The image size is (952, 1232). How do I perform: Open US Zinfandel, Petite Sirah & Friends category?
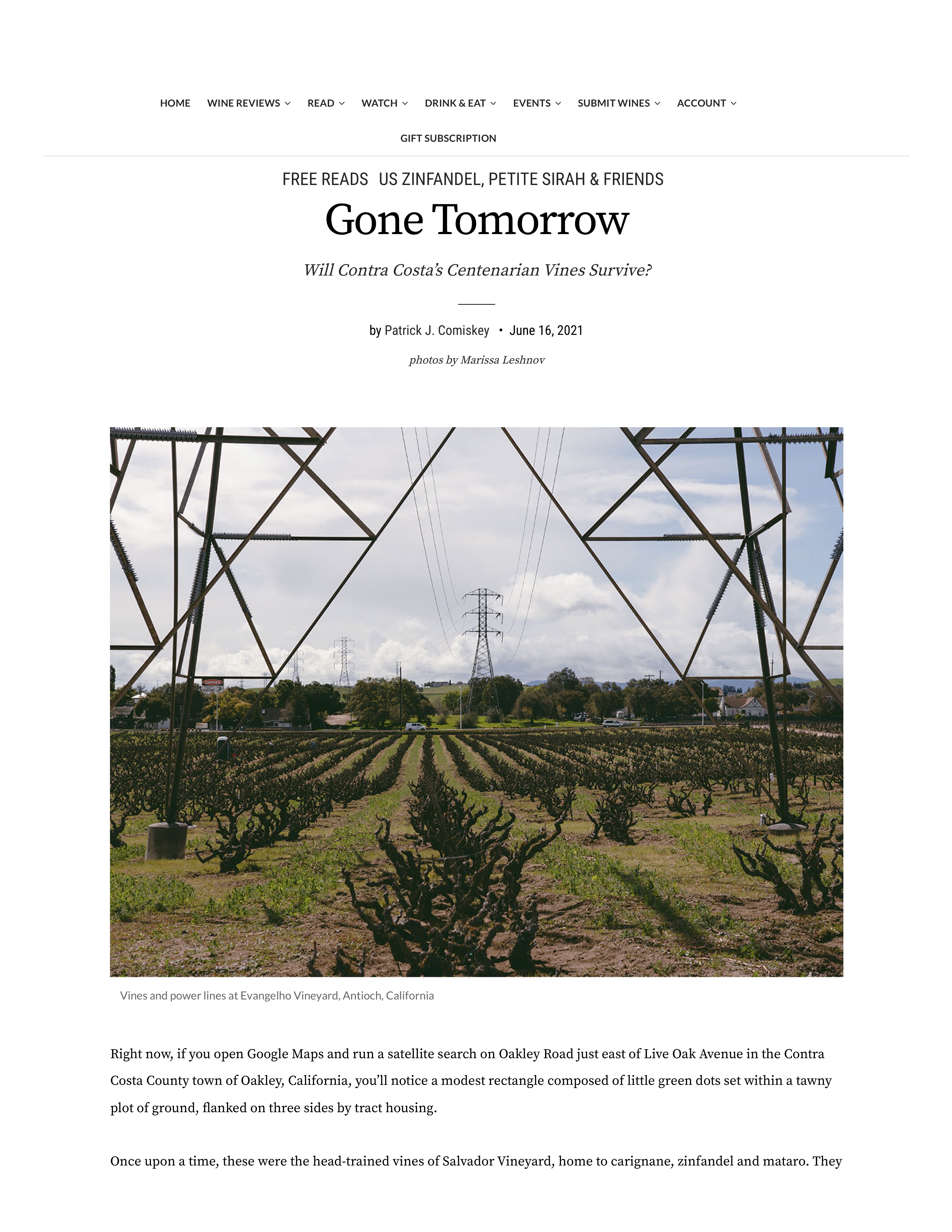(521, 179)
